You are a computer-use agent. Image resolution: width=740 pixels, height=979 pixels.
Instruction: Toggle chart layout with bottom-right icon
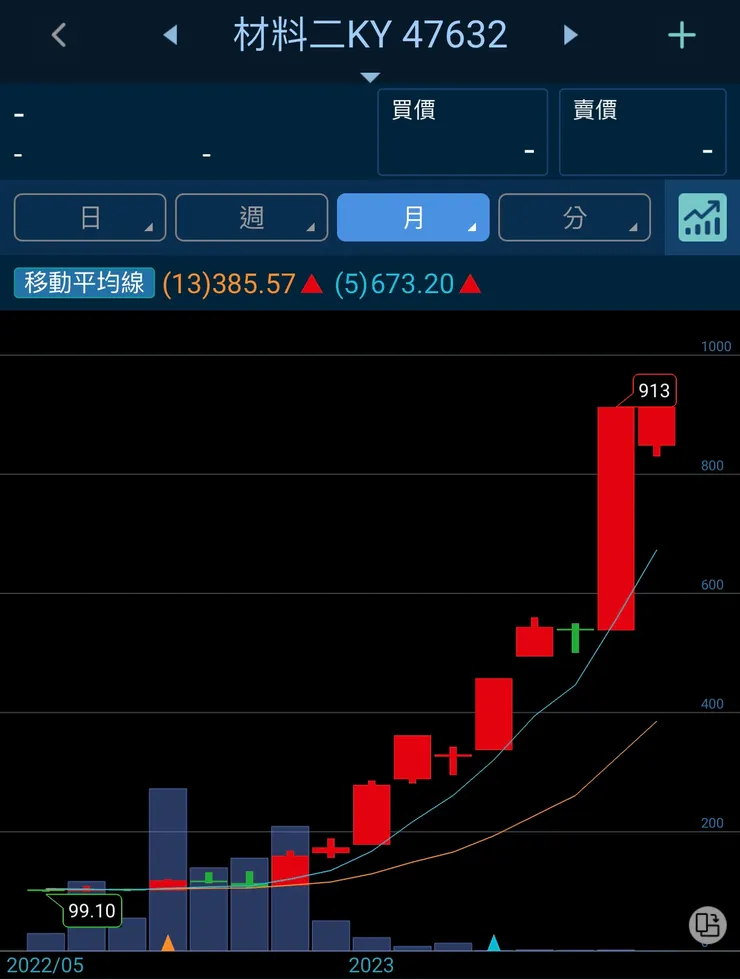point(707,924)
